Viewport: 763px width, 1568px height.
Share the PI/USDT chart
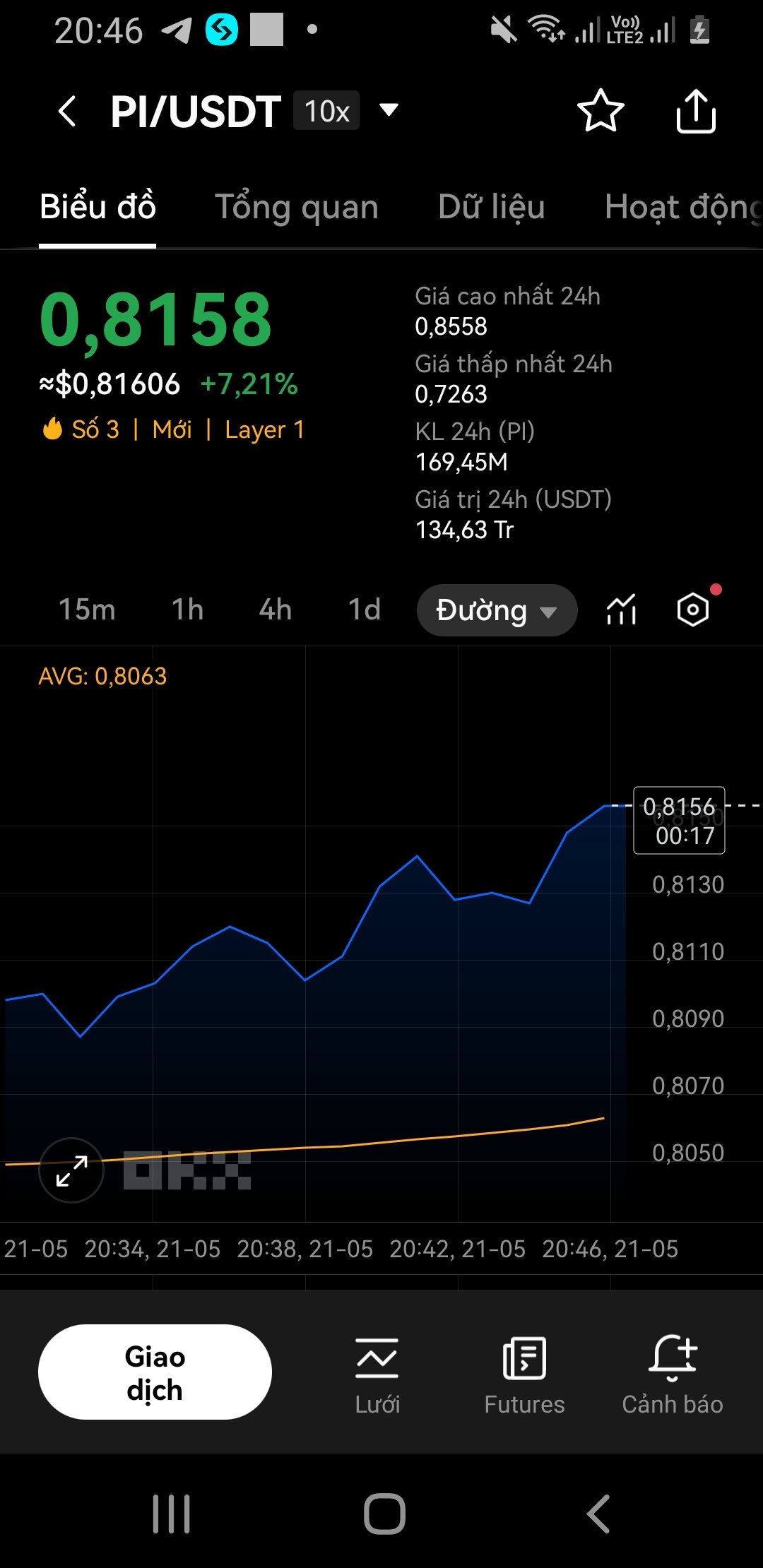pyautogui.click(x=696, y=111)
